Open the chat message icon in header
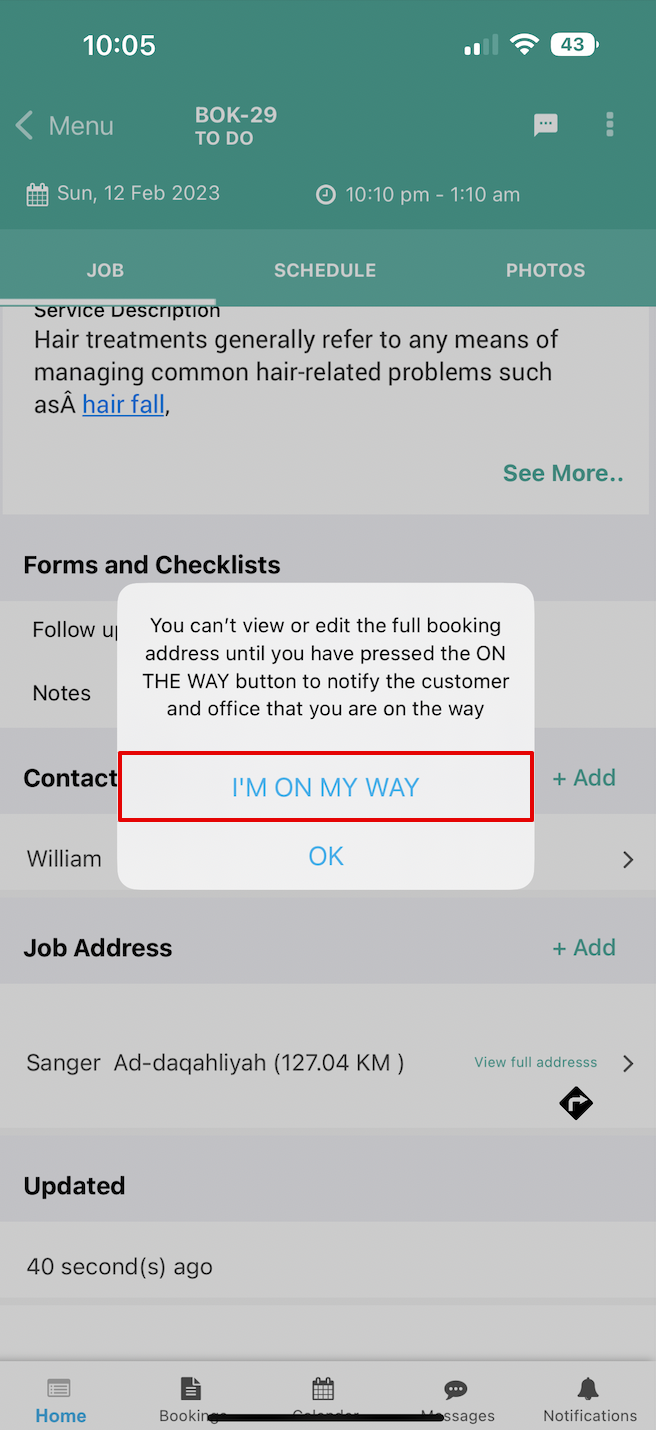This screenshot has width=656, height=1430. click(545, 125)
